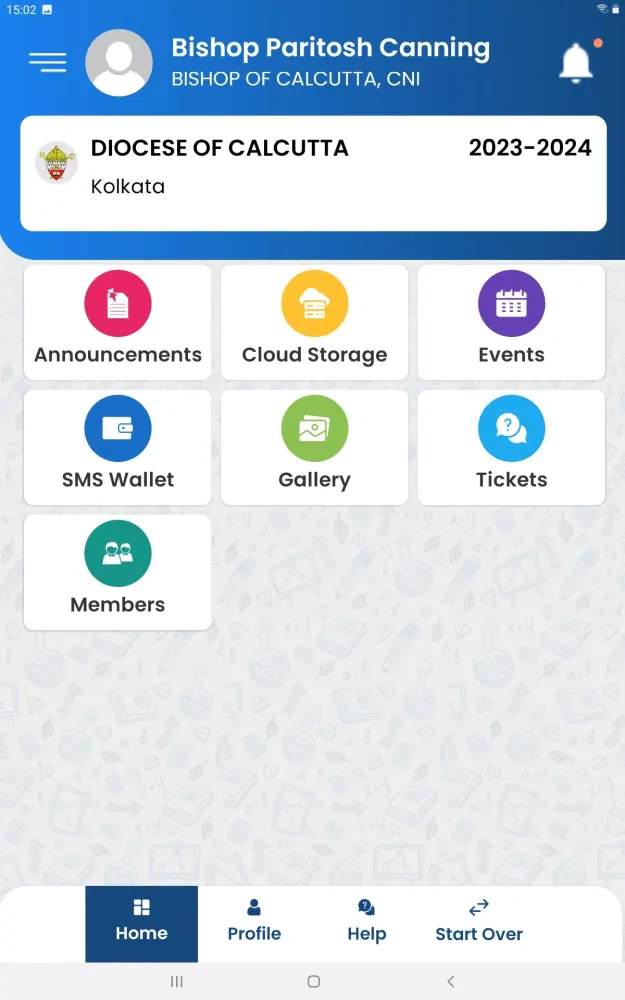Tap Start Over in the bottom bar
This screenshot has height=1000, width=625.
coord(479,922)
